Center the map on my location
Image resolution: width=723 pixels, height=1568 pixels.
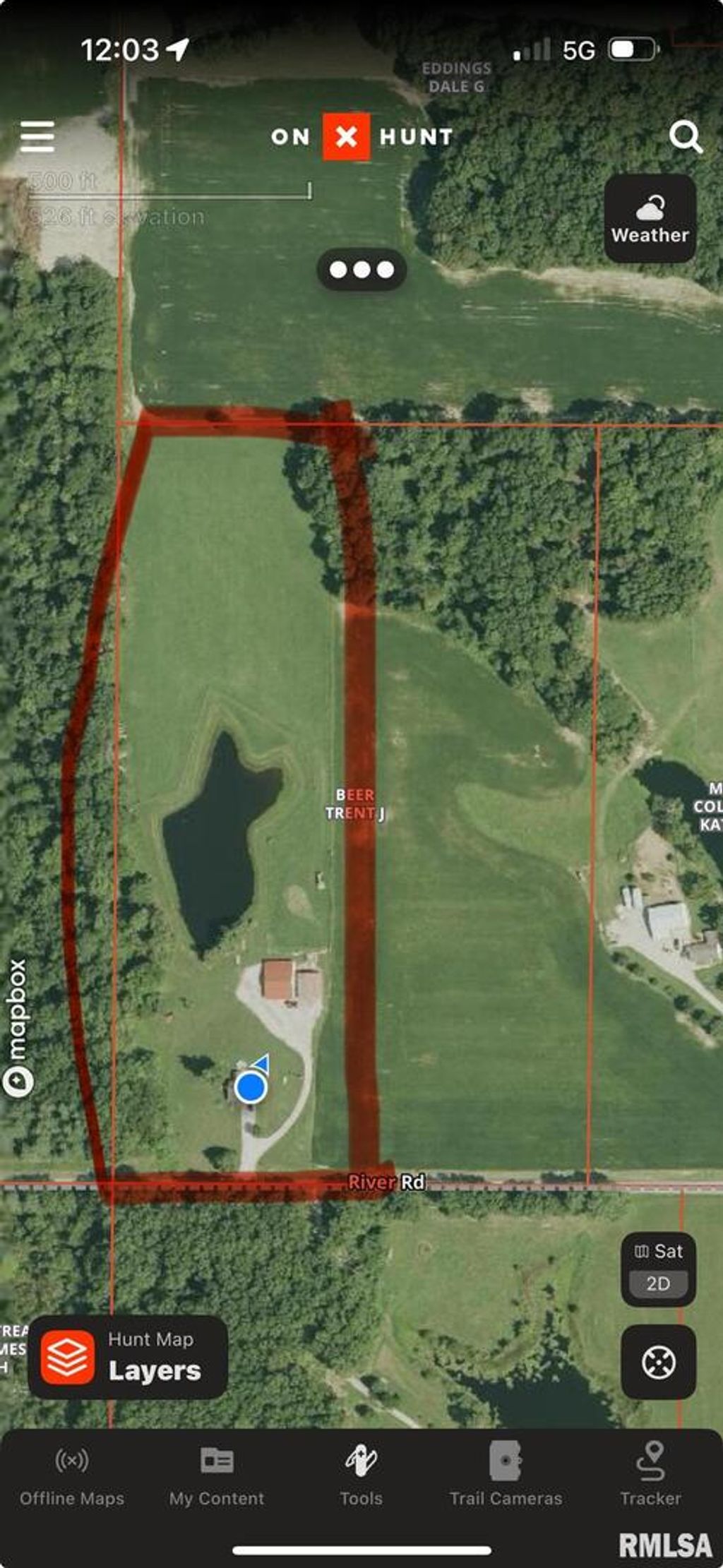658,1362
